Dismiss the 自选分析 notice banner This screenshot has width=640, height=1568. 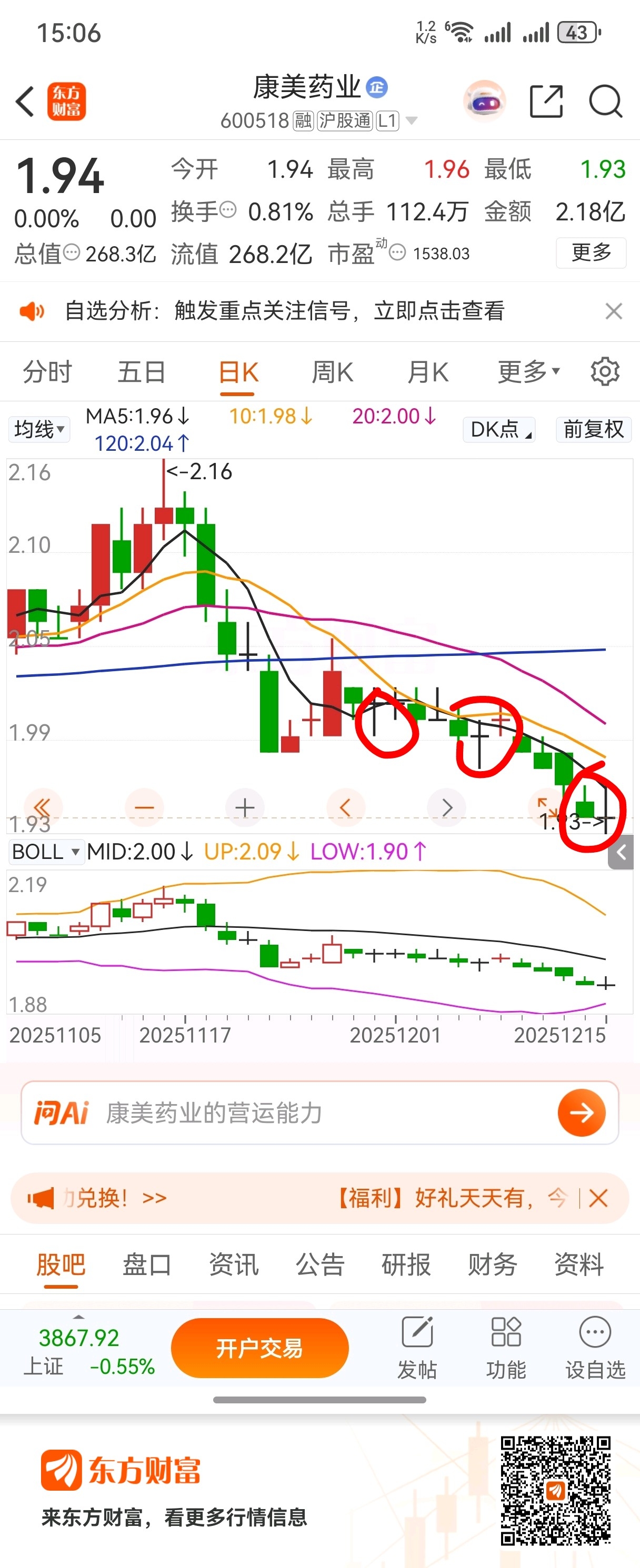point(613,311)
